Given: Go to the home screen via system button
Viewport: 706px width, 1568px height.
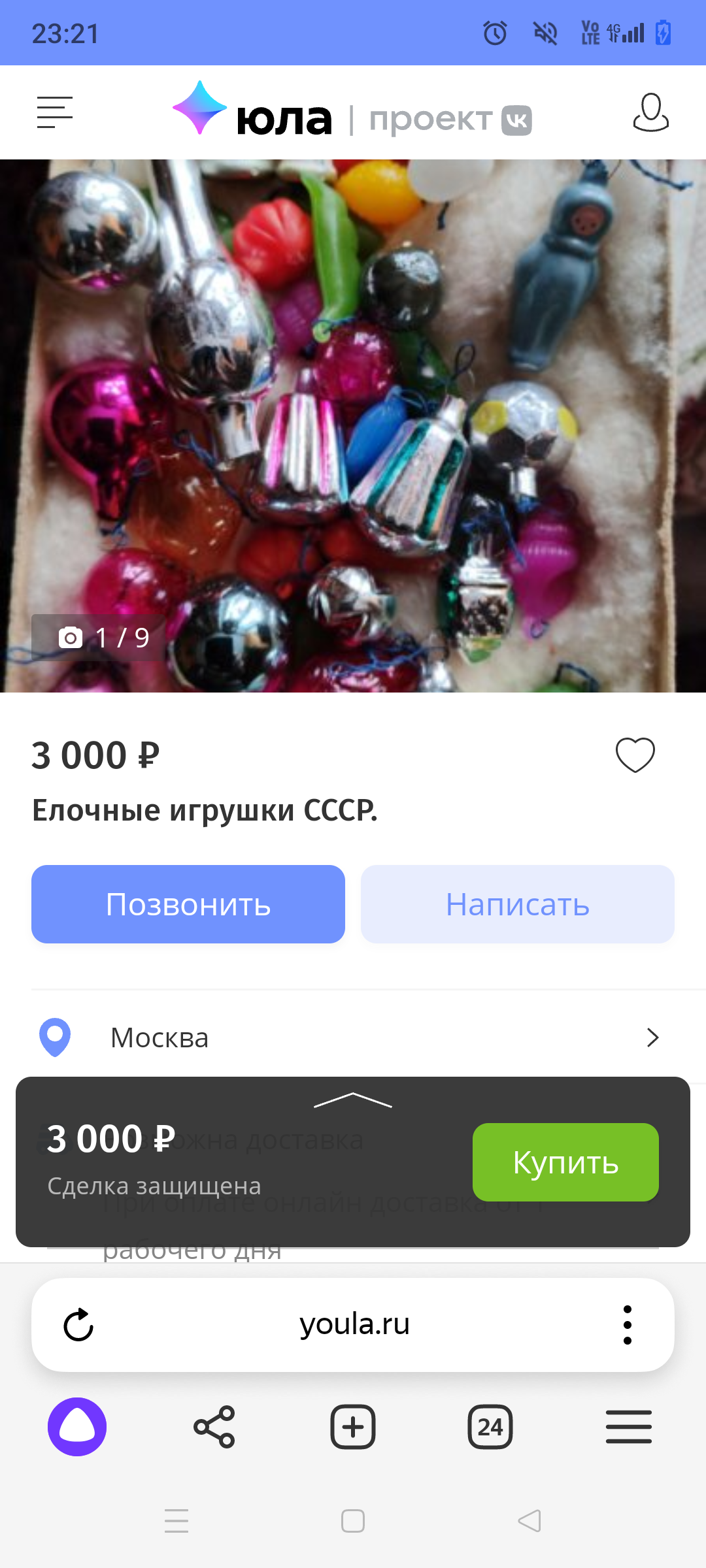Looking at the screenshot, I should tap(353, 1521).
